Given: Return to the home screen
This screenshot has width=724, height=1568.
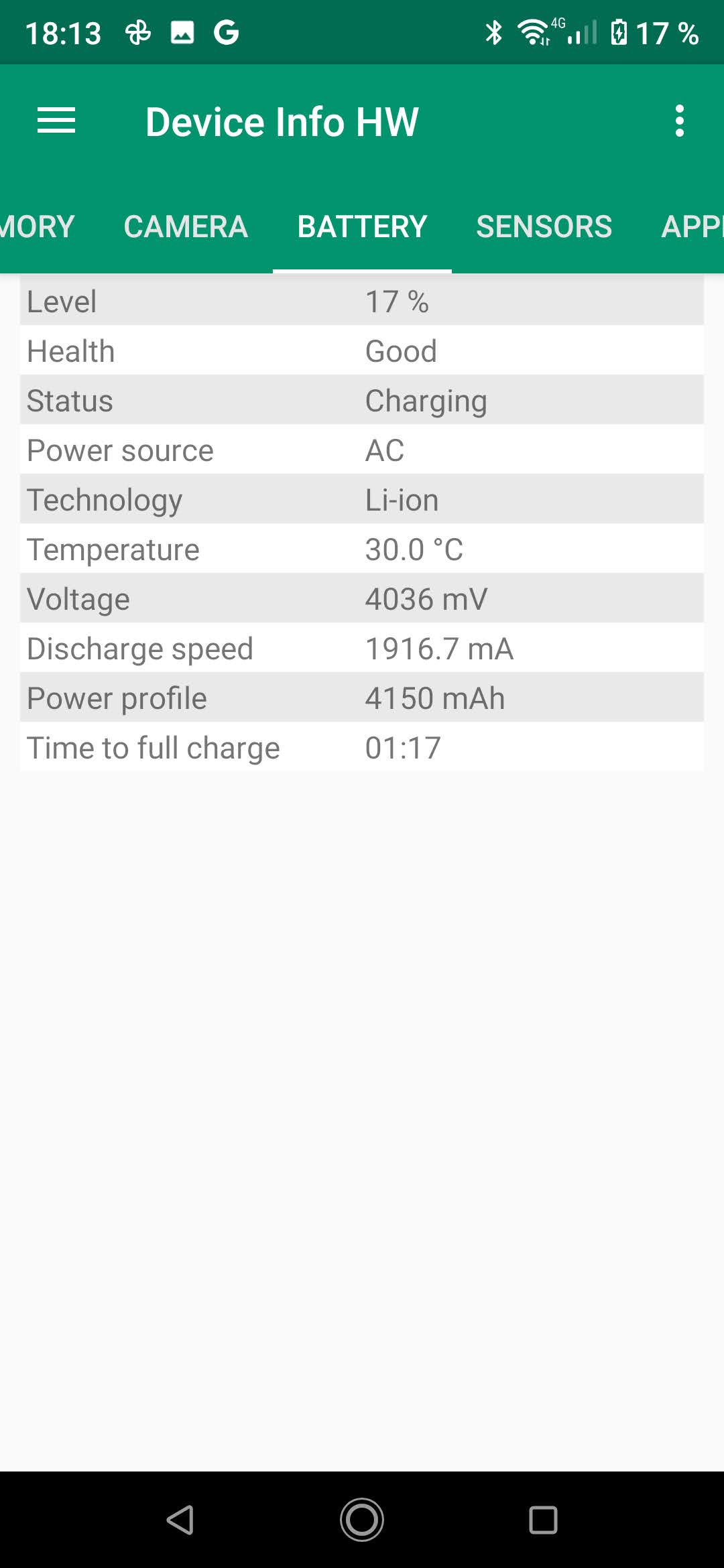Looking at the screenshot, I should (x=362, y=1519).
